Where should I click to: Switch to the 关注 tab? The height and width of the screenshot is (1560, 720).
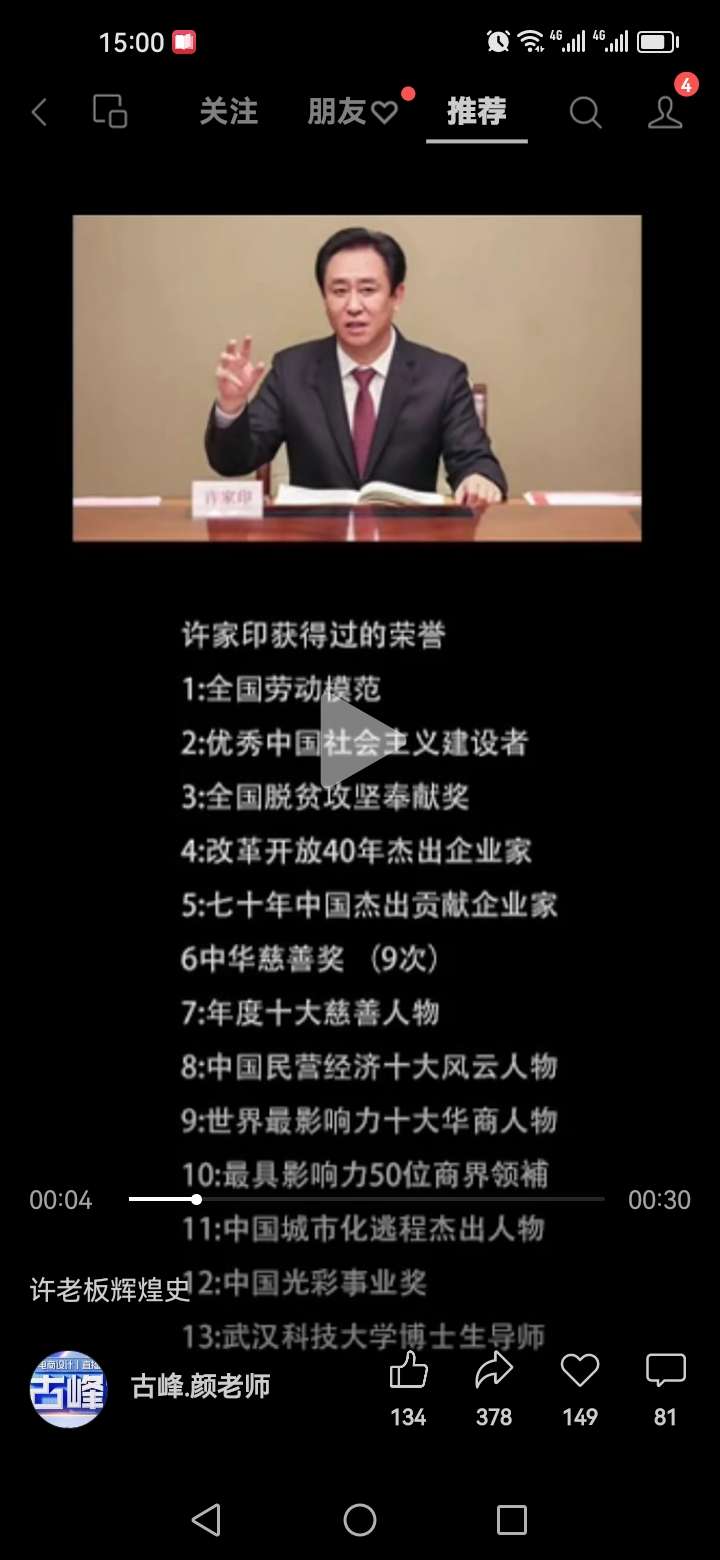pos(228,111)
